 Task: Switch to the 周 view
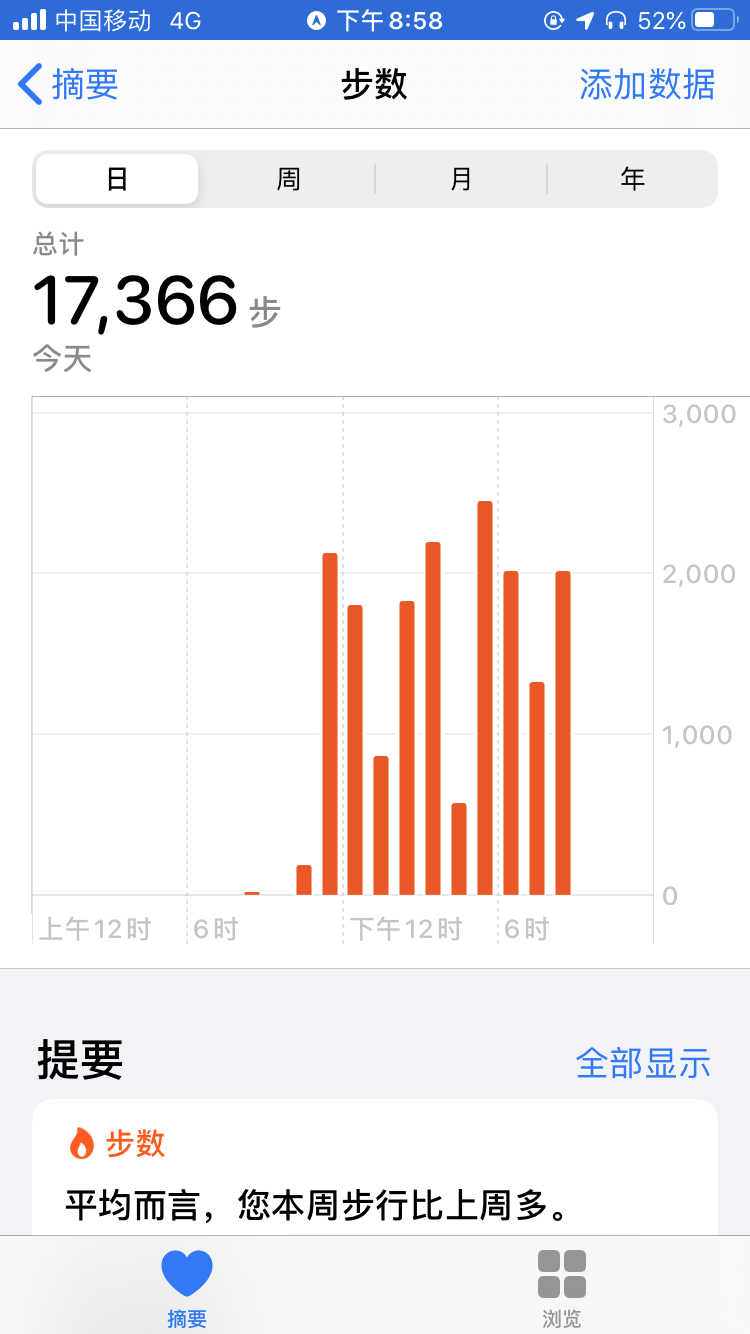289,179
